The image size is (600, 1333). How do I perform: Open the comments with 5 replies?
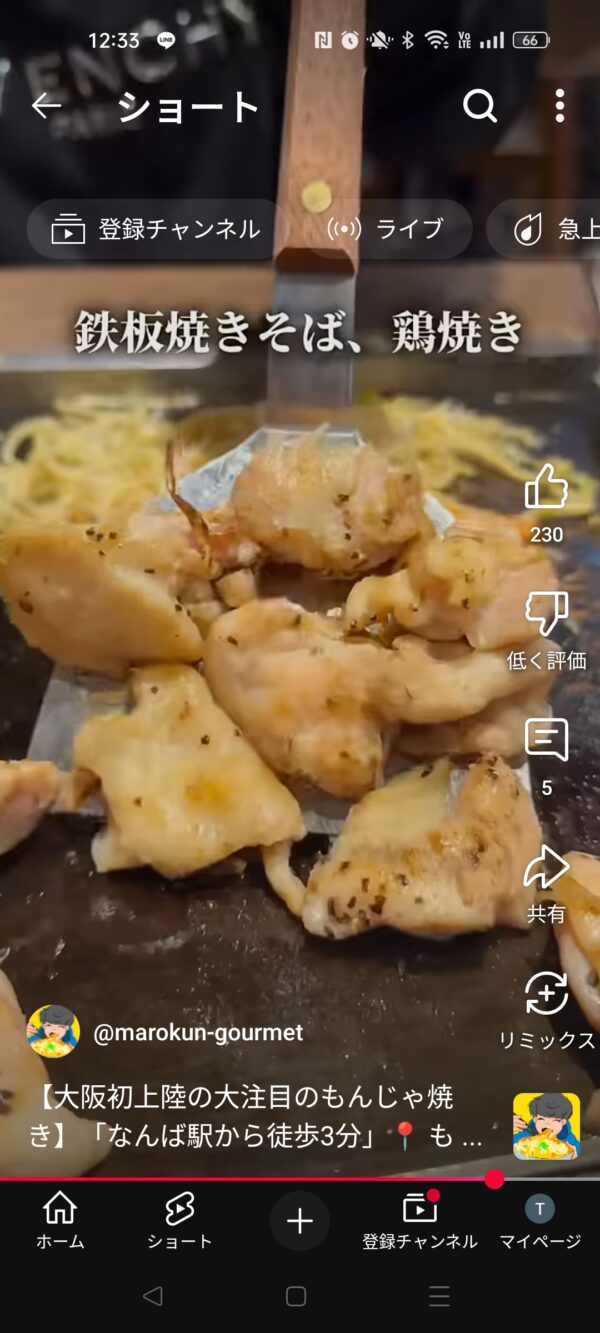[546, 741]
